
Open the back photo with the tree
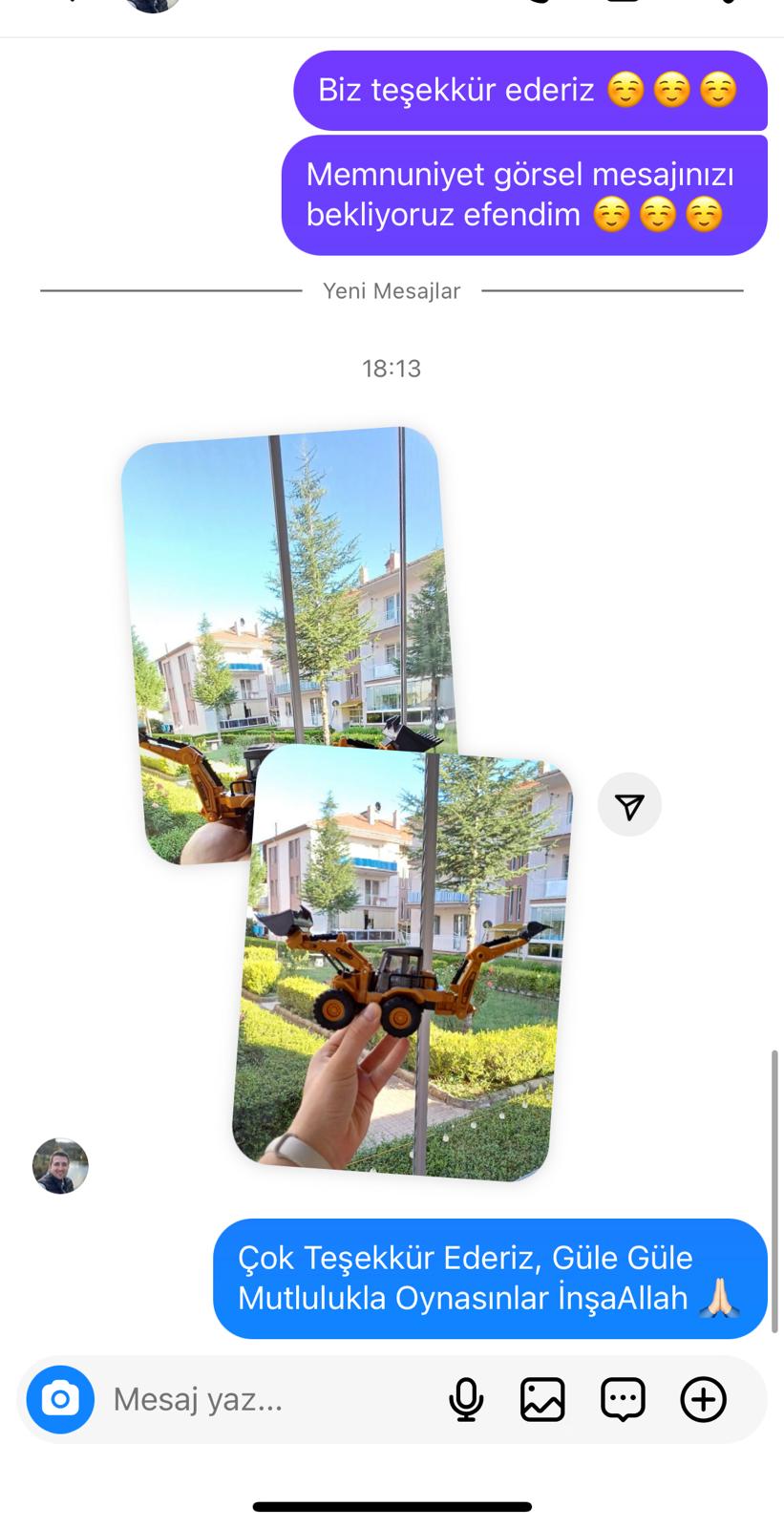pyautogui.click(x=286, y=592)
